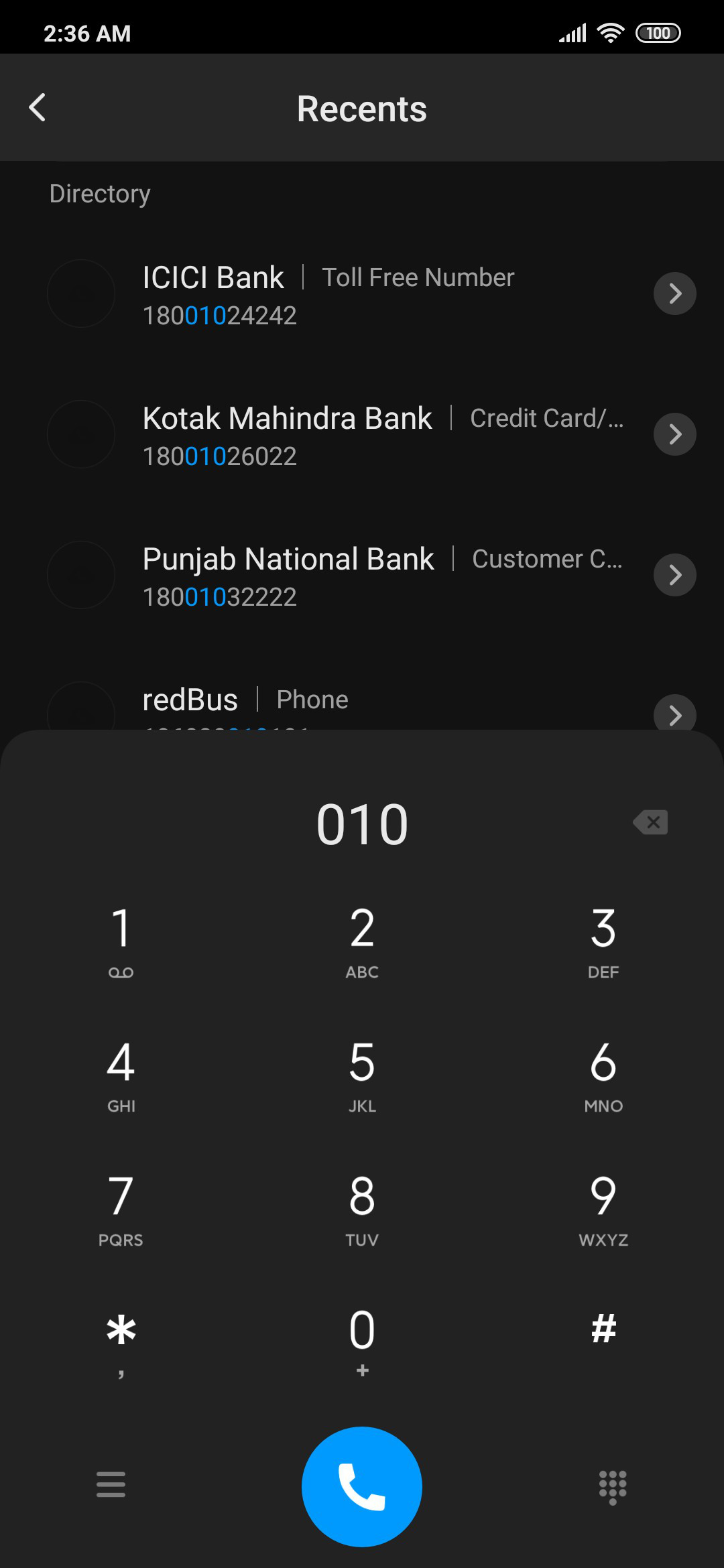Tap the star key
The height and width of the screenshot is (1568, 724).
[121, 1342]
